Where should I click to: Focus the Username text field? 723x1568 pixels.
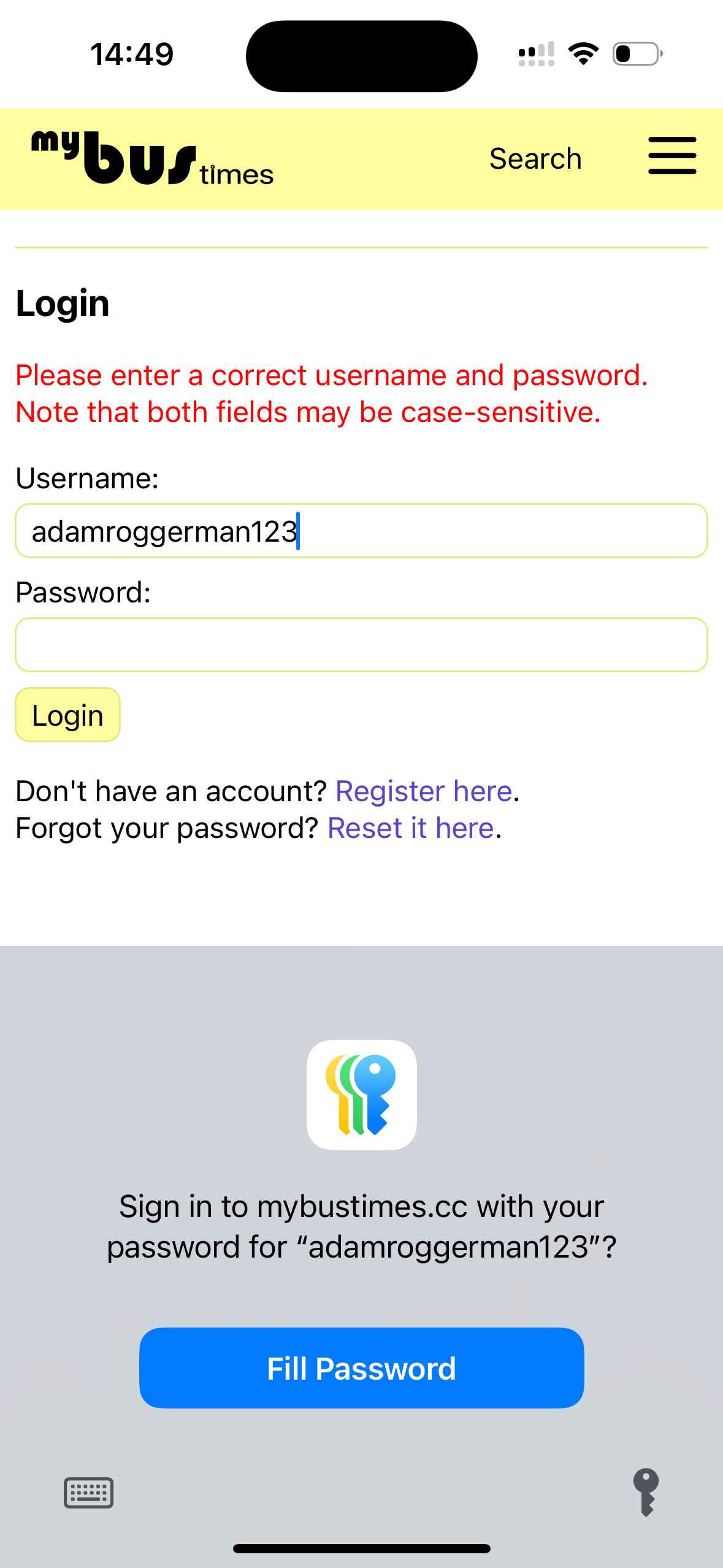point(361,531)
